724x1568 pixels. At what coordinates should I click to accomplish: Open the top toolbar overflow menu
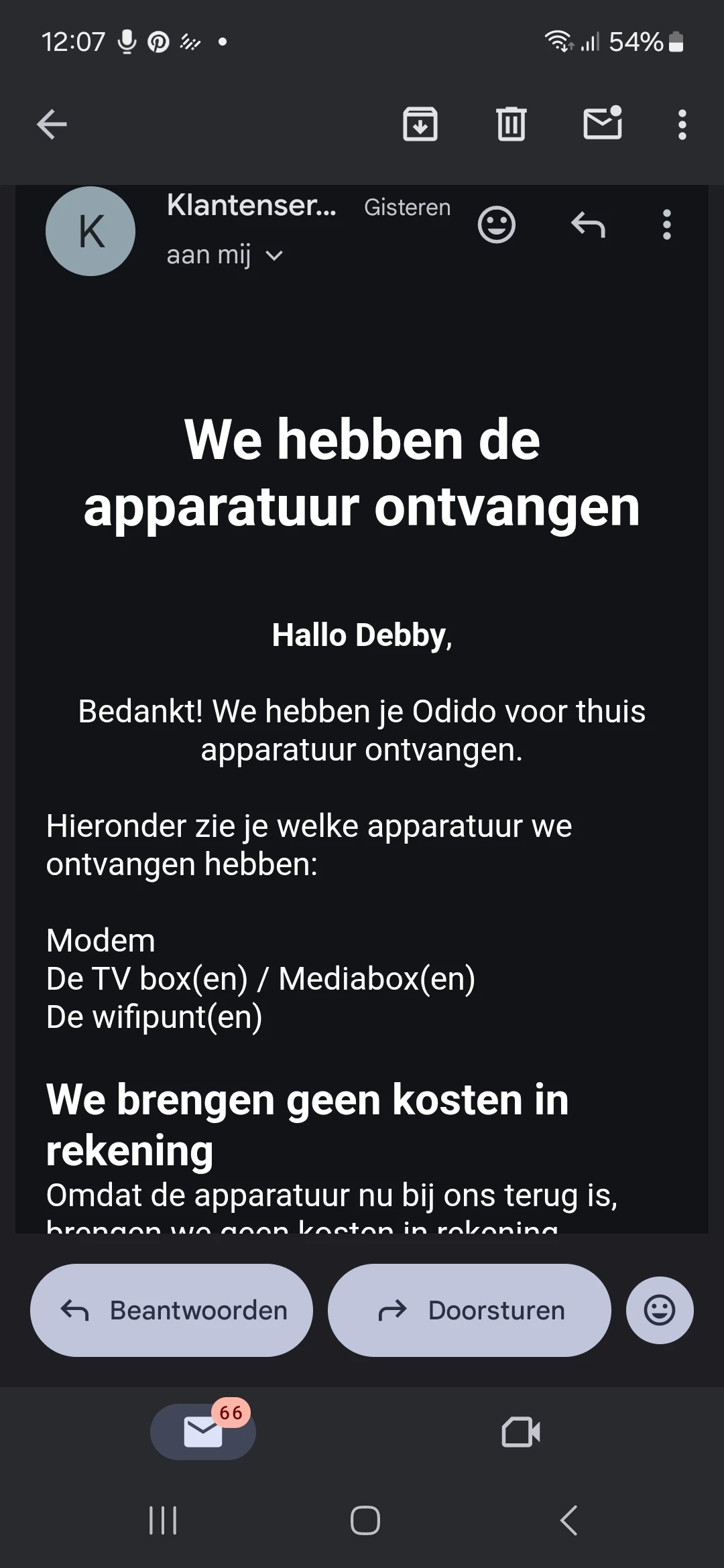pyautogui.click(x=682, y=125)
